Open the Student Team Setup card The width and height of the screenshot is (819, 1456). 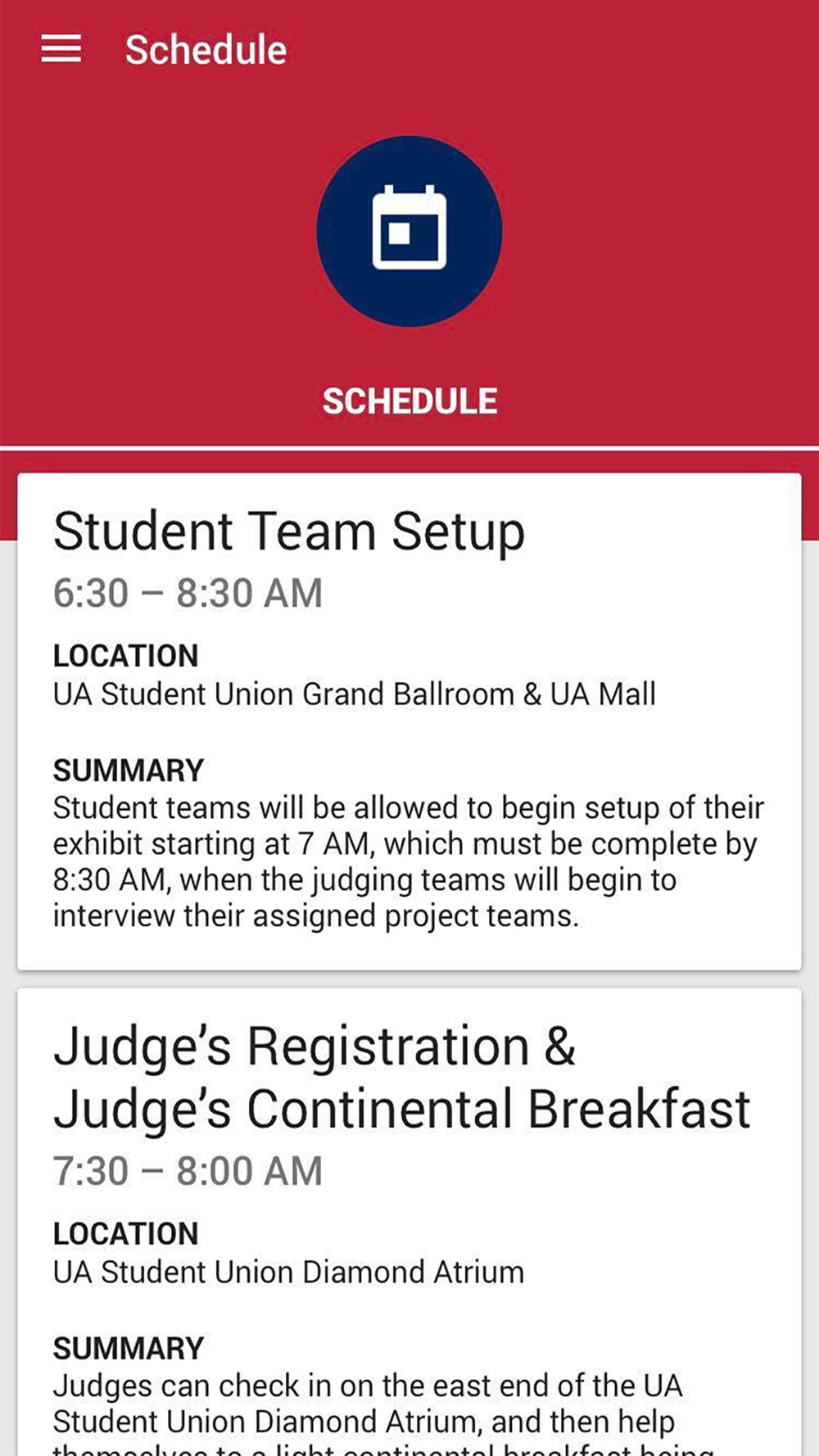coord(409,721)
